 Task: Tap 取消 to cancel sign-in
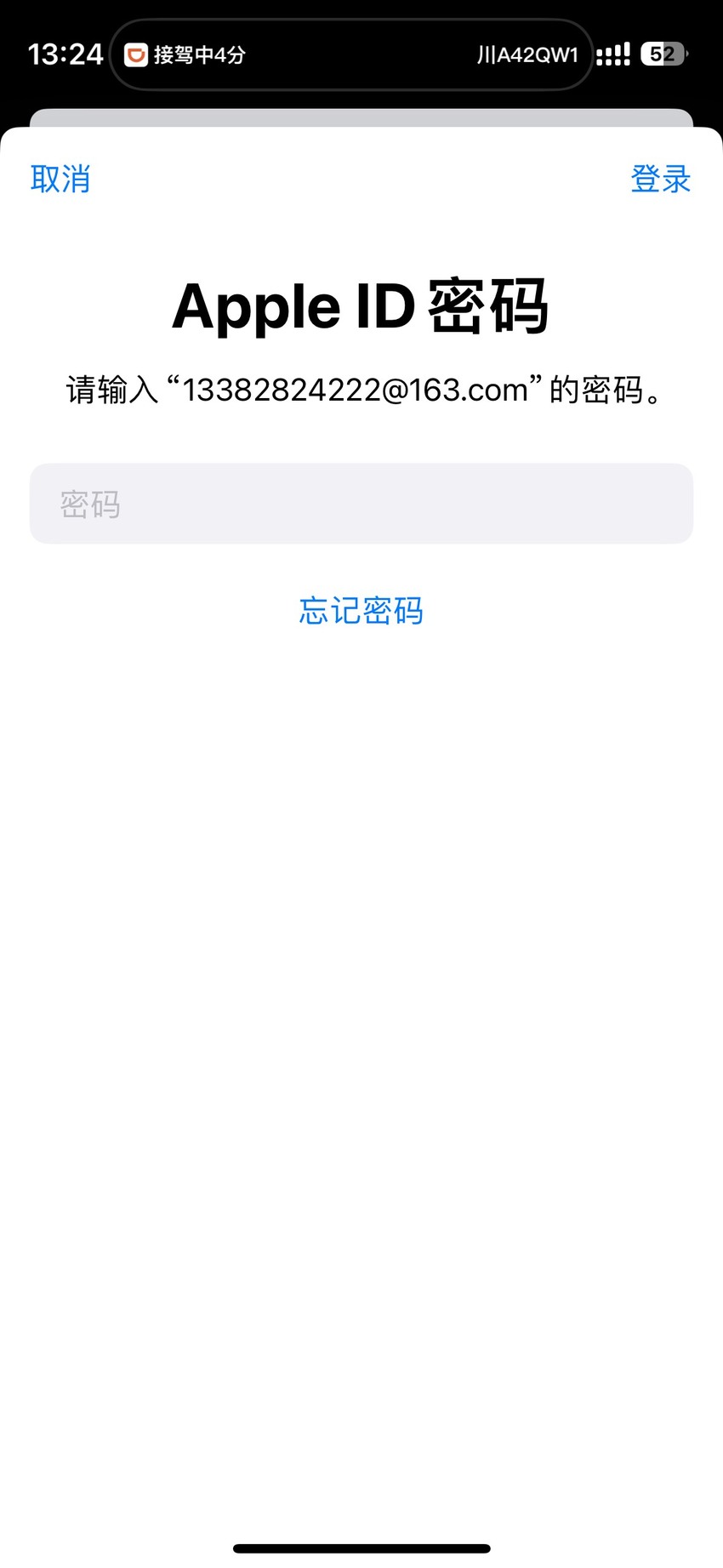(60, 180)
